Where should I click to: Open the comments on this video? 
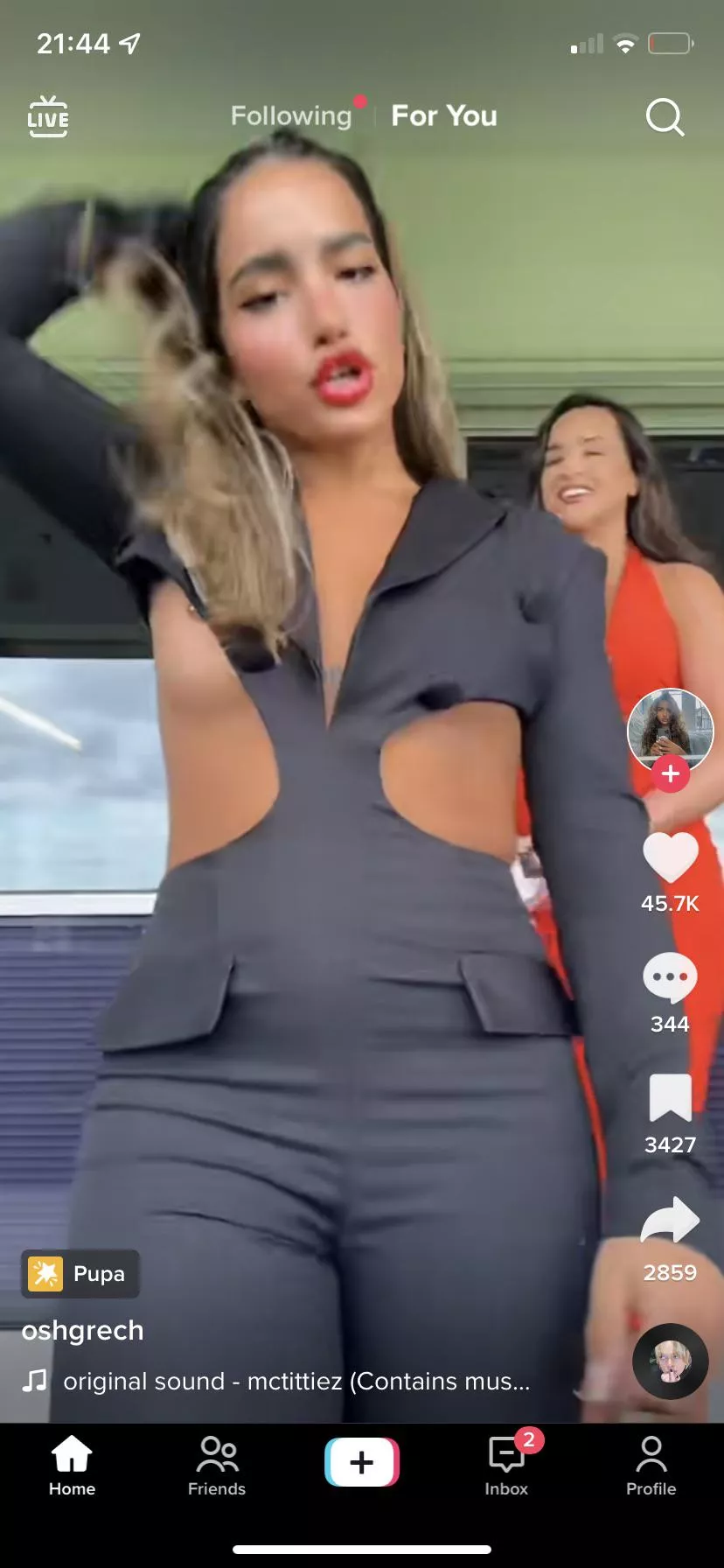[671, 977]
